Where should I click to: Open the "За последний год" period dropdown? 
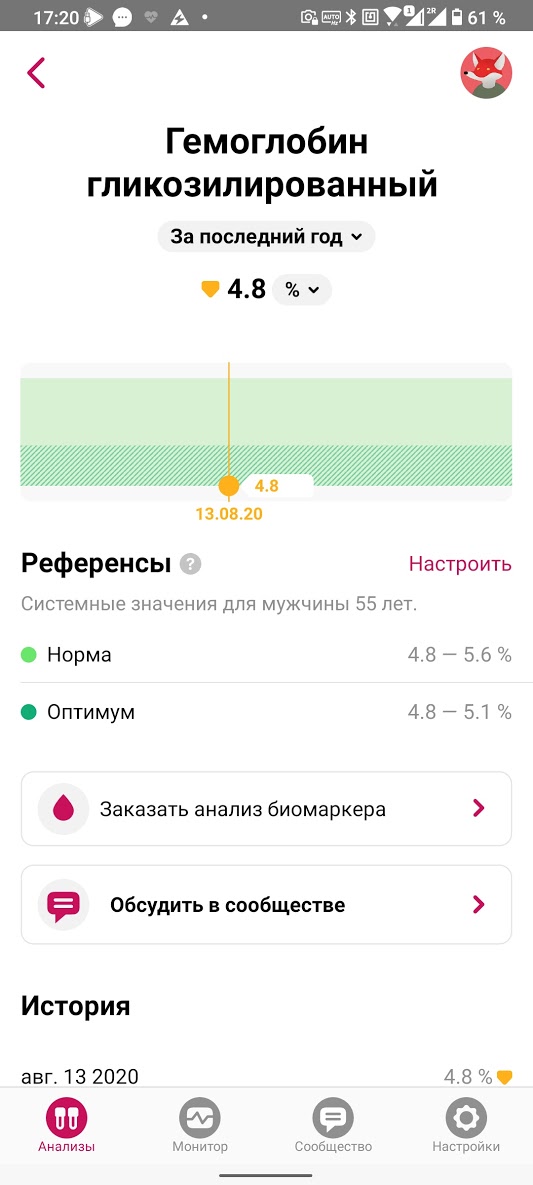click(266, 237)
